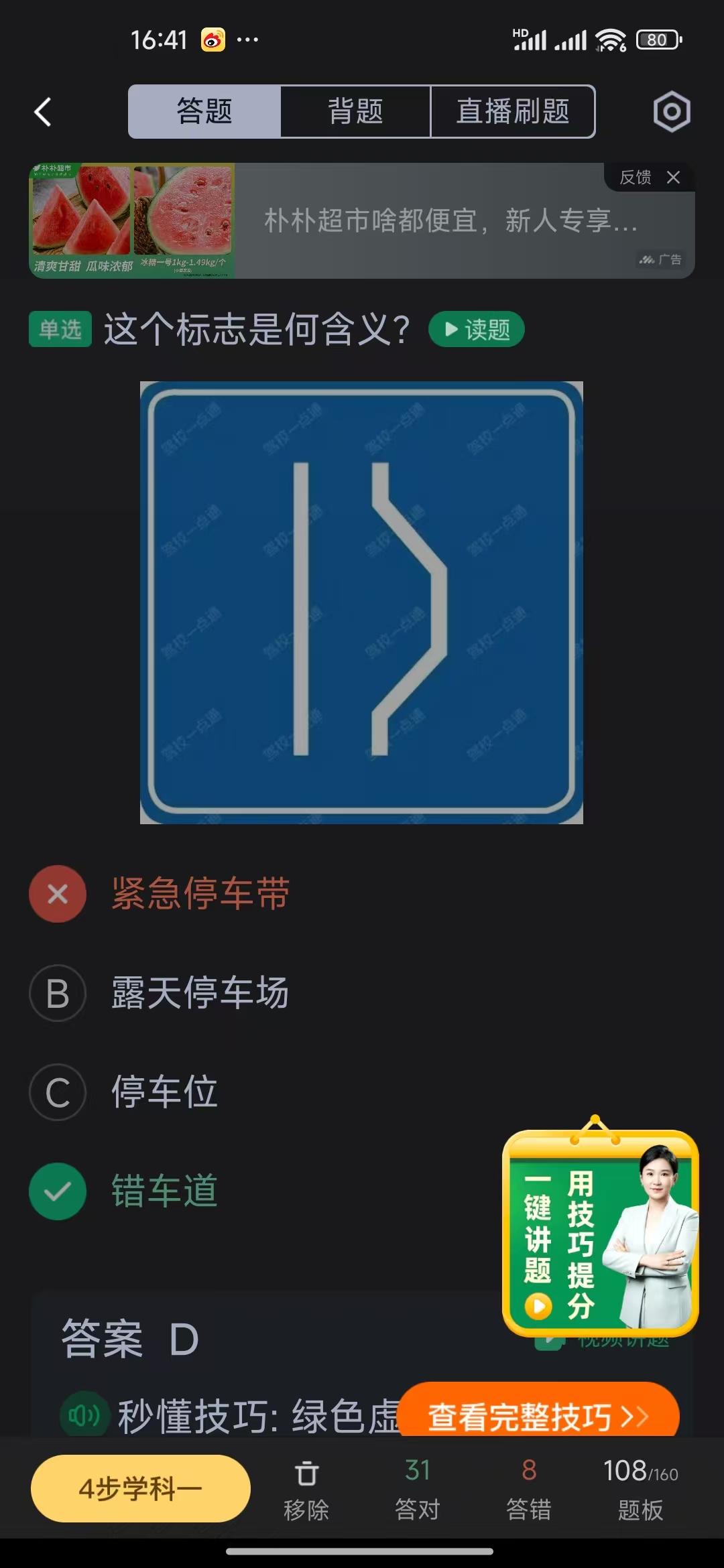
Task: Switch to the 背题 tab
Action: click(356, 111)
